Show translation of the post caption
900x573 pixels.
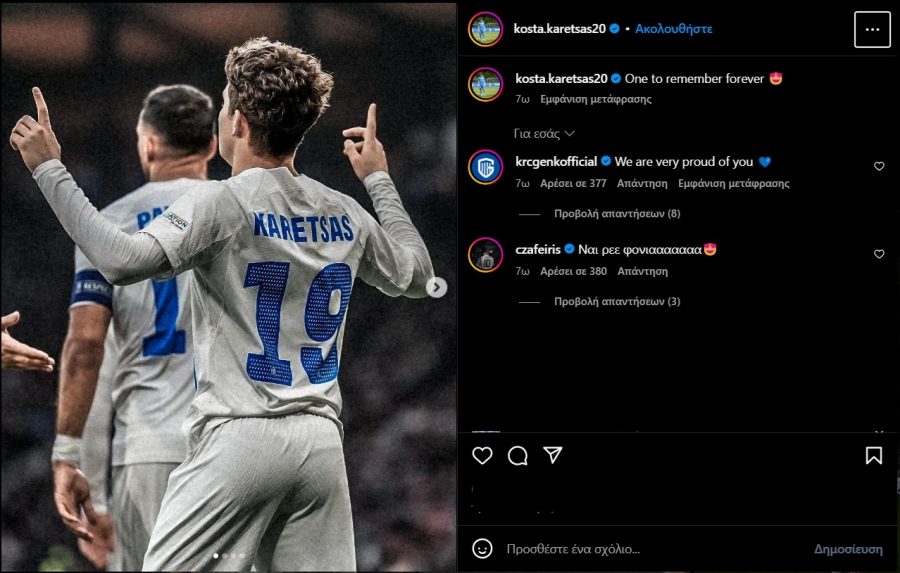pyautogui.click(x=595, y=100)
